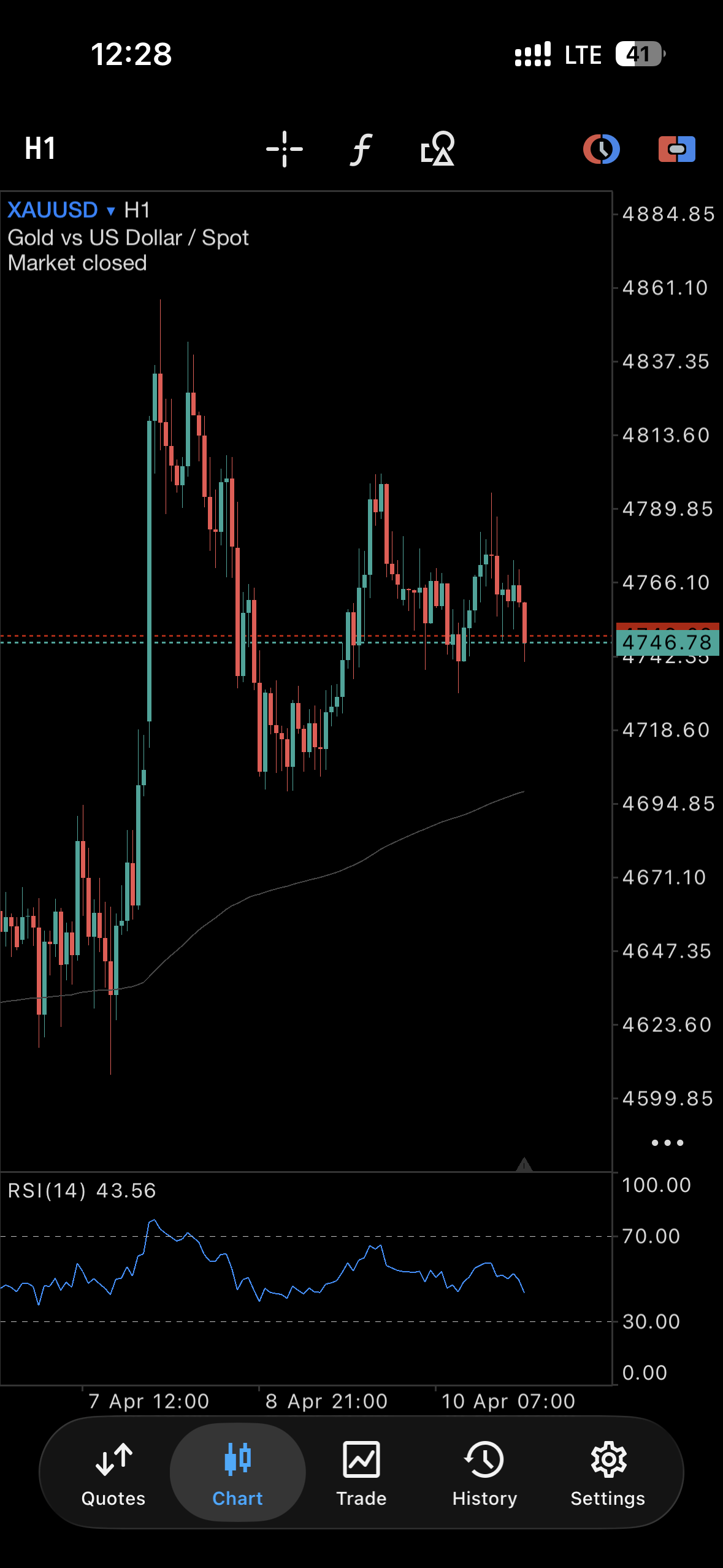Image resolution: width=723 pixels, height=1568 pixels.
Task: Open the indicators function menu
Action: [x=361, y=149]
